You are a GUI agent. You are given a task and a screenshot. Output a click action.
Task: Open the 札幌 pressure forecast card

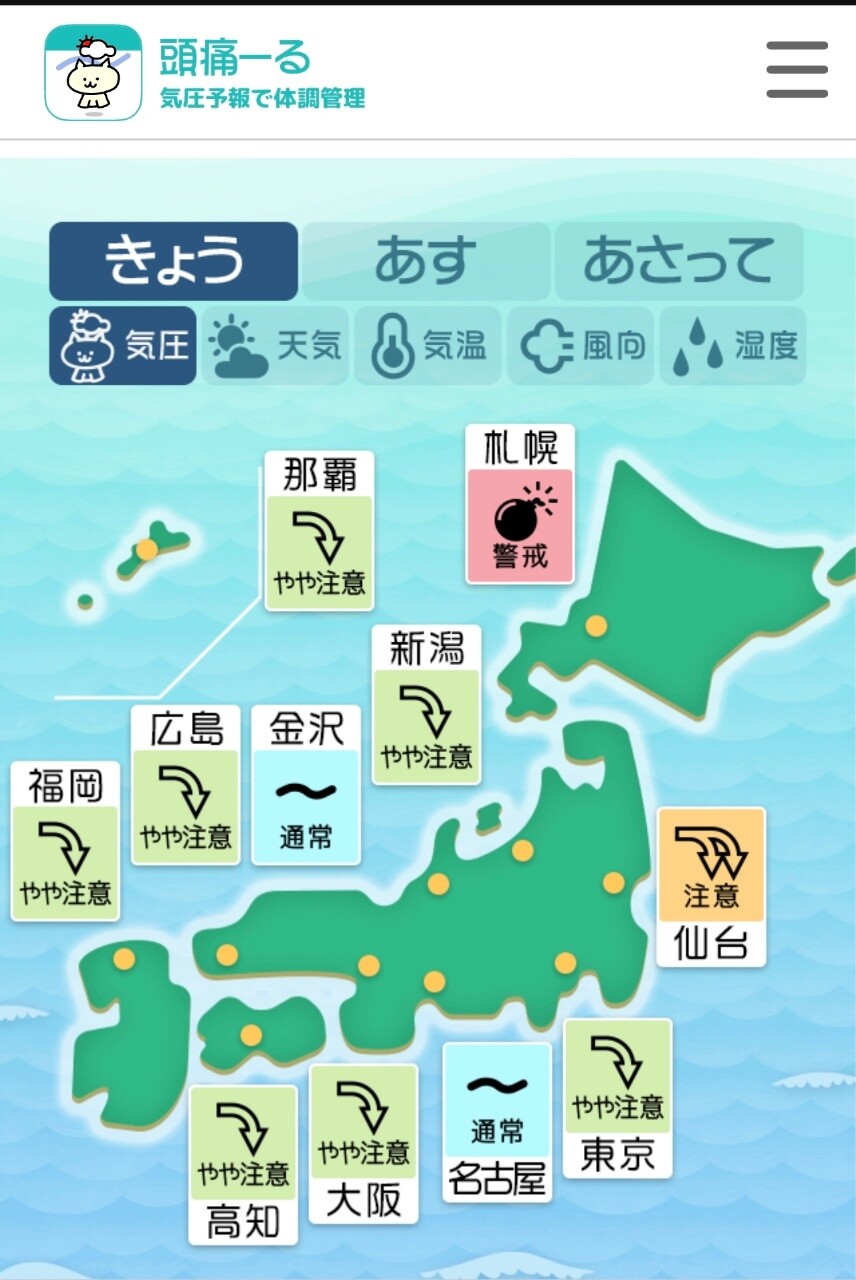(520, 504)
